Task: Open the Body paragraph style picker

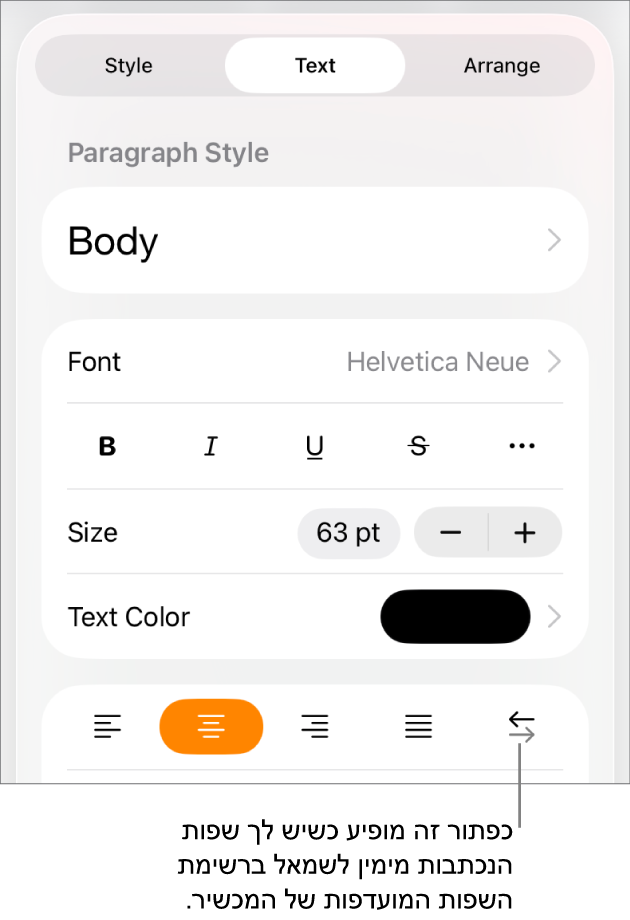Action: 314,241
